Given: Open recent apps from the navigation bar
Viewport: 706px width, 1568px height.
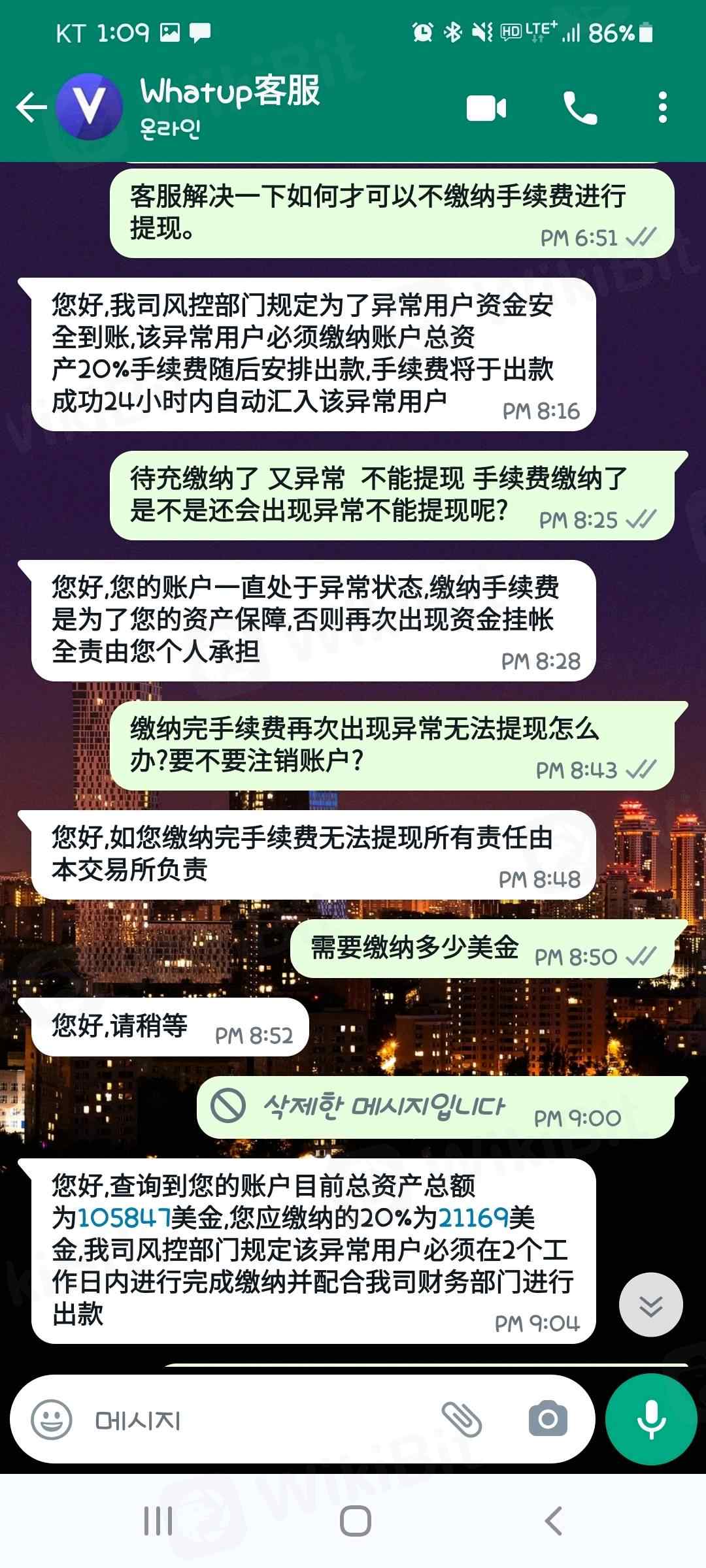Looking at the screenshot, I should [x=158, y=1521].
